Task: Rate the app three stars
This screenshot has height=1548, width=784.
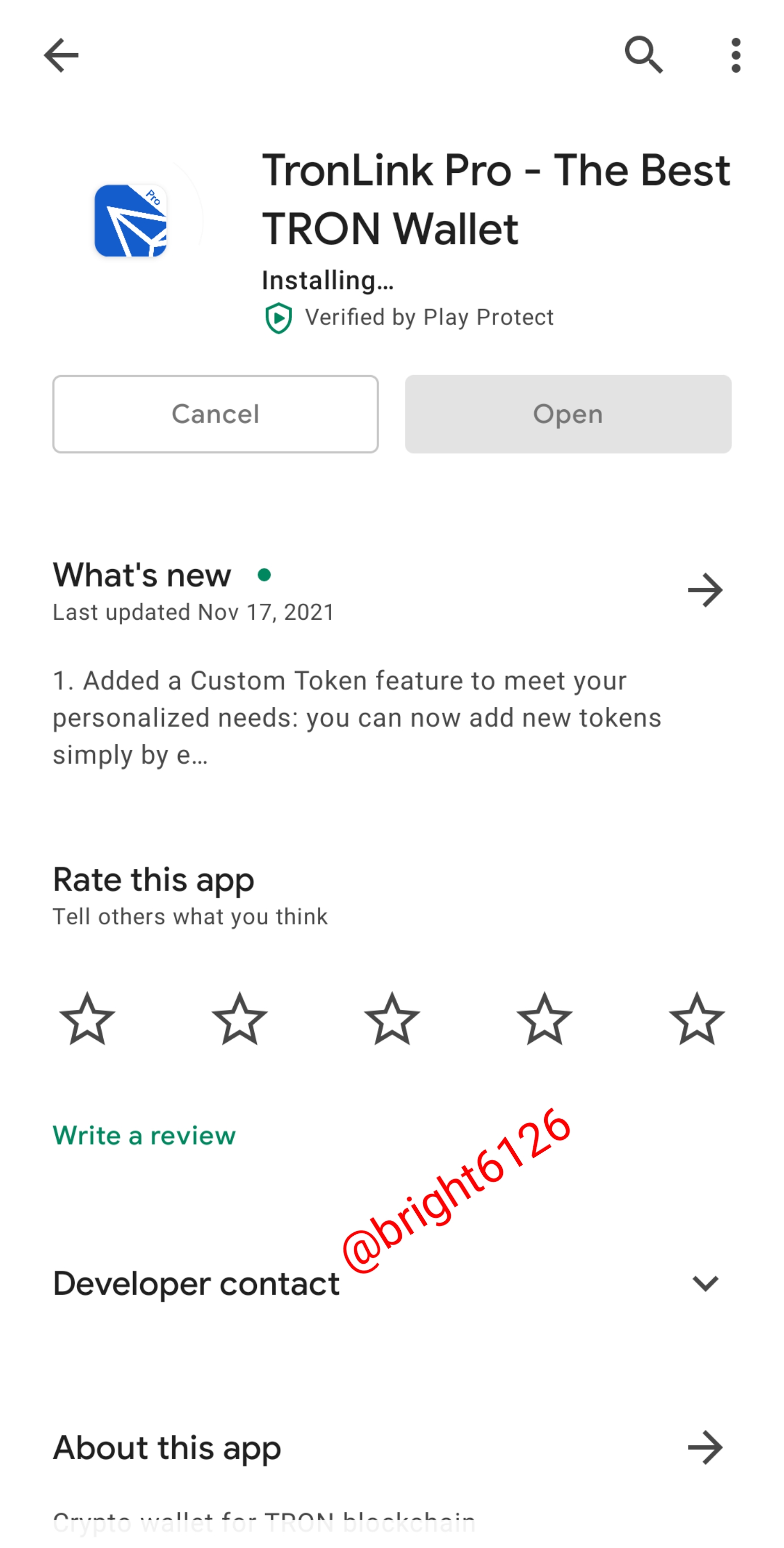Action: 391,1019
